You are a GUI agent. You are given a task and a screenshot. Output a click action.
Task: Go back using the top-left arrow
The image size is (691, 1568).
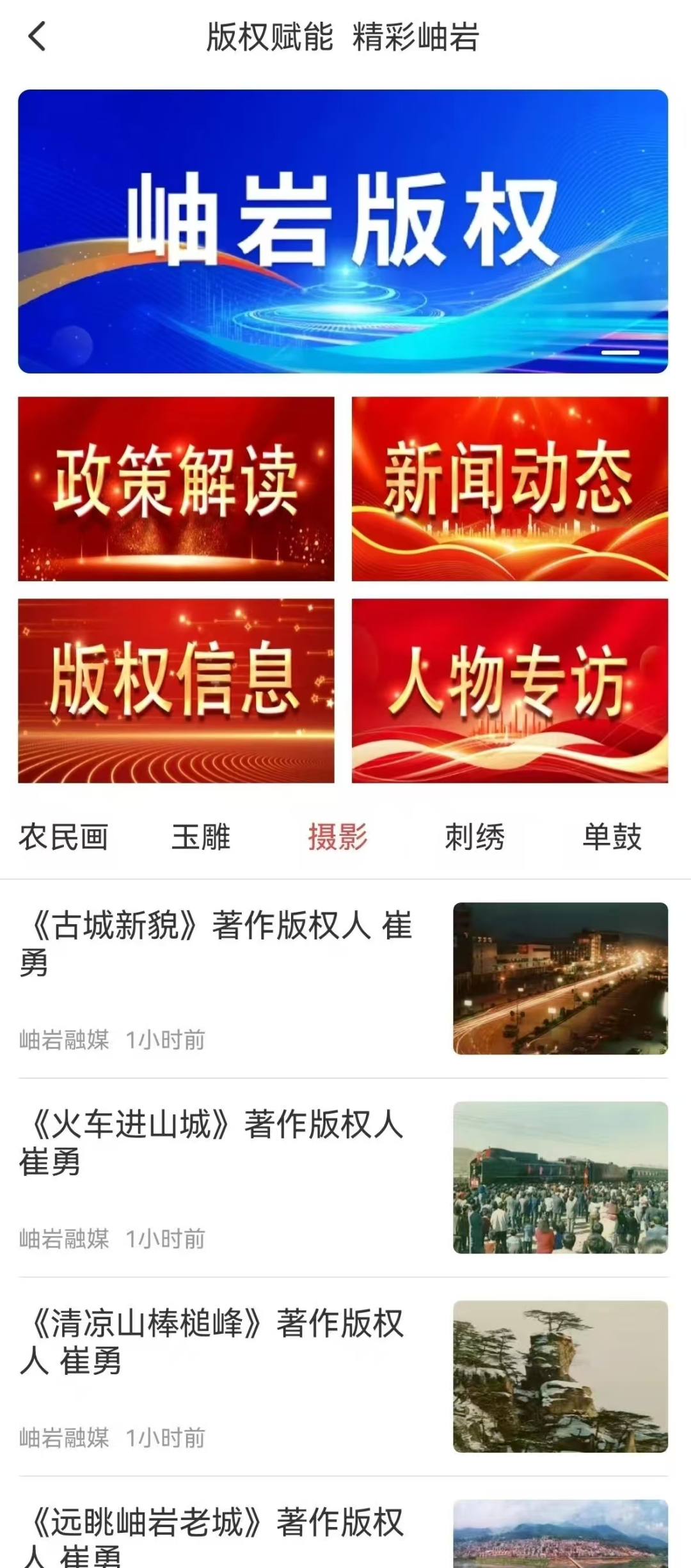[x=37, y=36]
